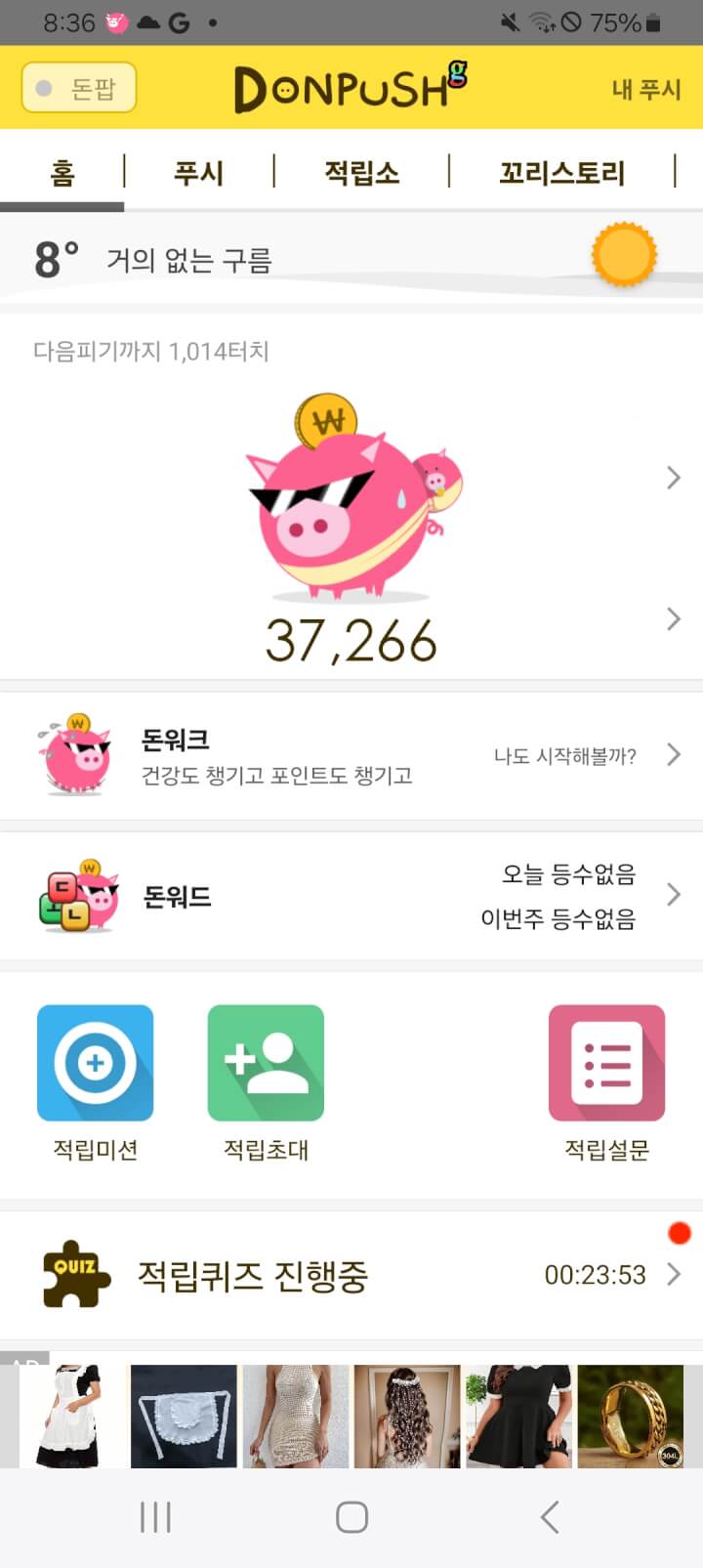703x1568 pixels.
Task: Open the 37,266 points details
Action: pyautogui.click(x=351, y=640)
